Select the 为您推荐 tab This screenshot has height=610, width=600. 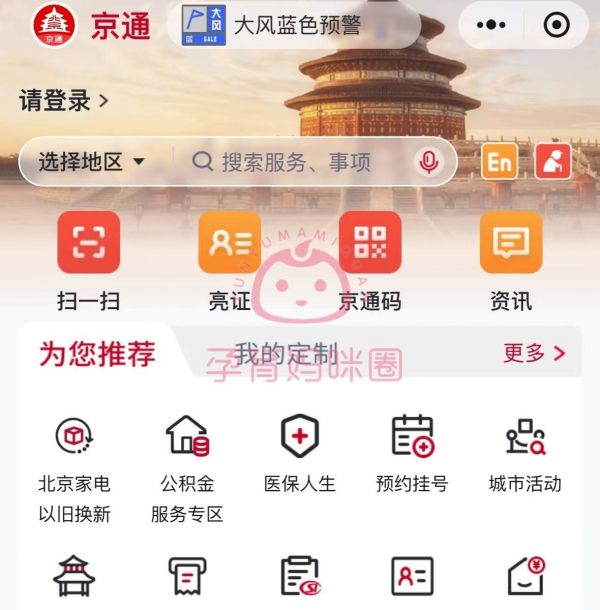97,353
